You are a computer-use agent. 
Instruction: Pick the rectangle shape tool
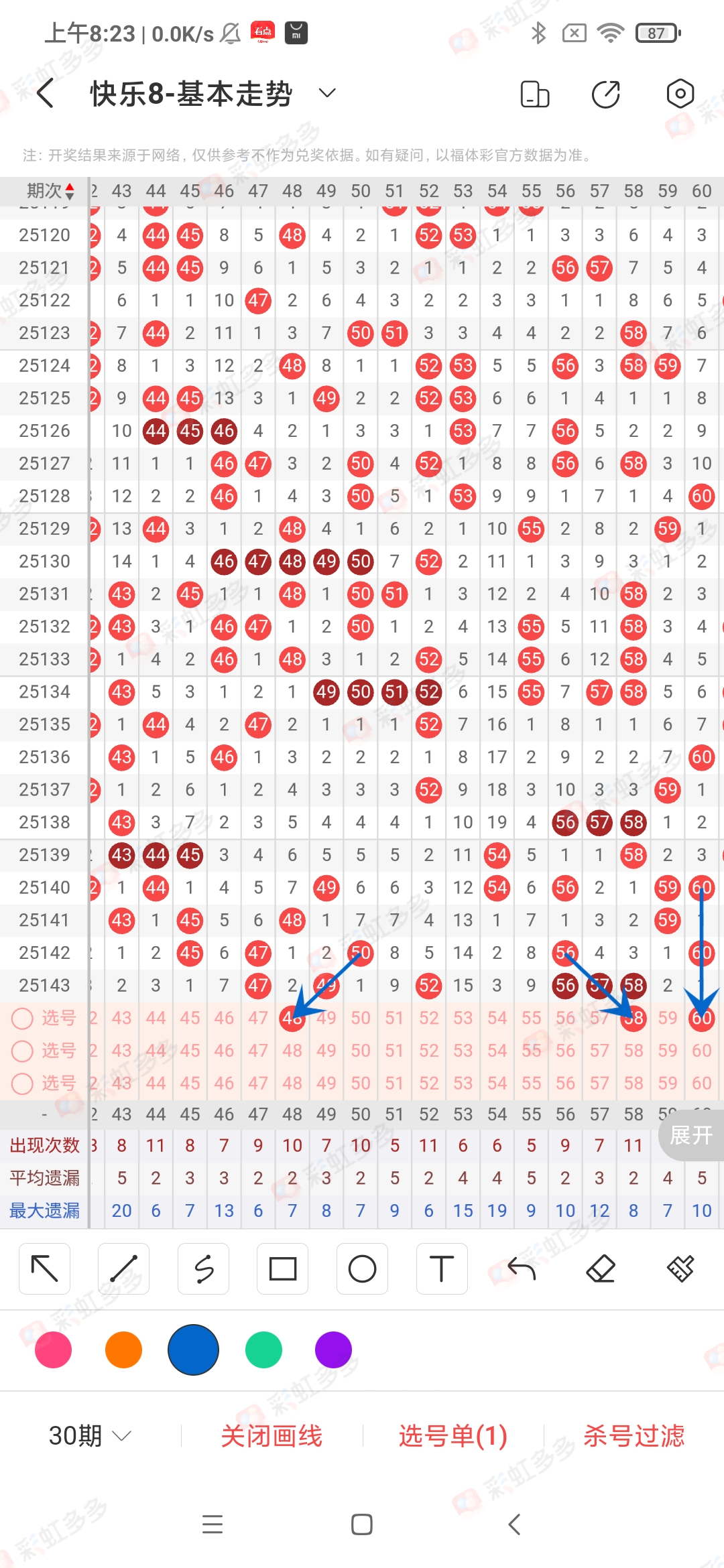282,1268
